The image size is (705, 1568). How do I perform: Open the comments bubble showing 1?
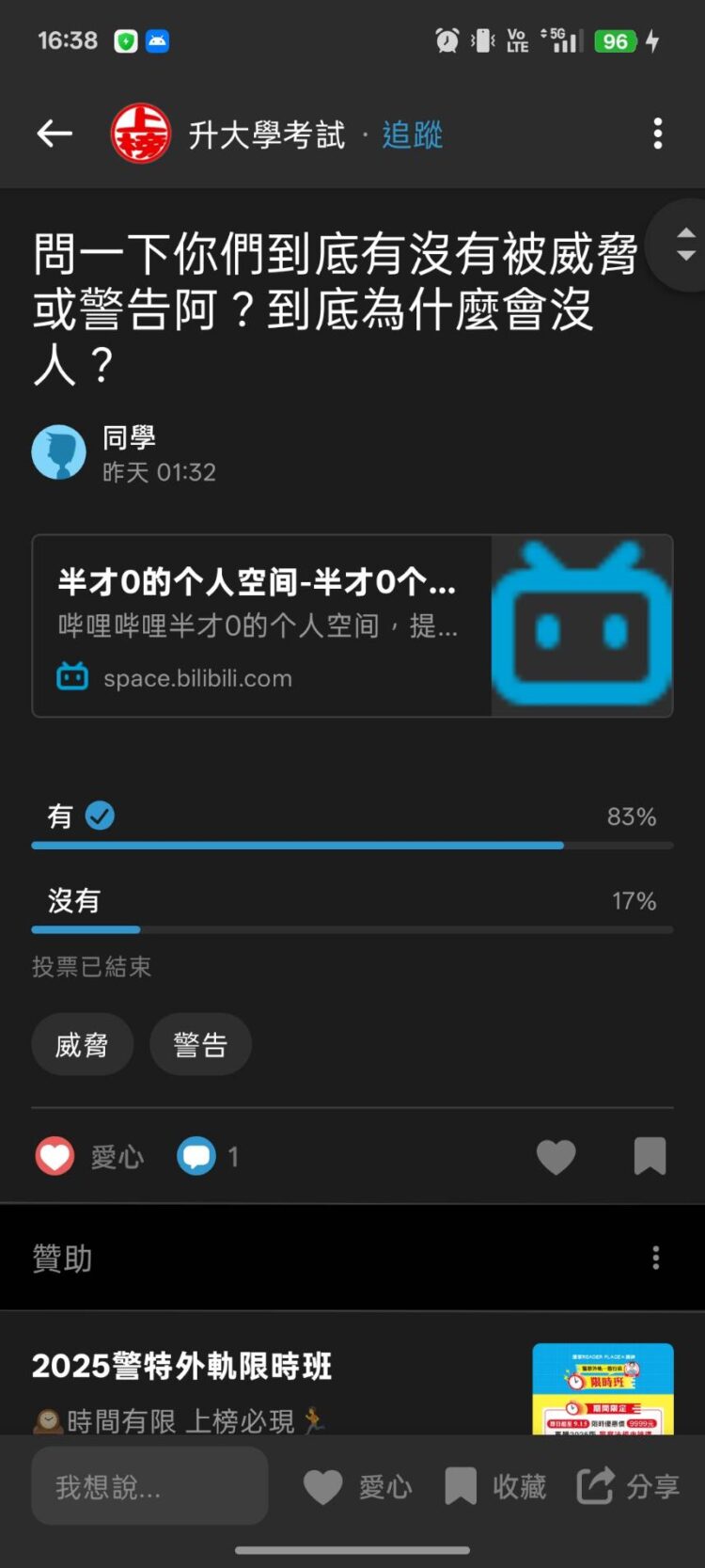click(209, 1156)
